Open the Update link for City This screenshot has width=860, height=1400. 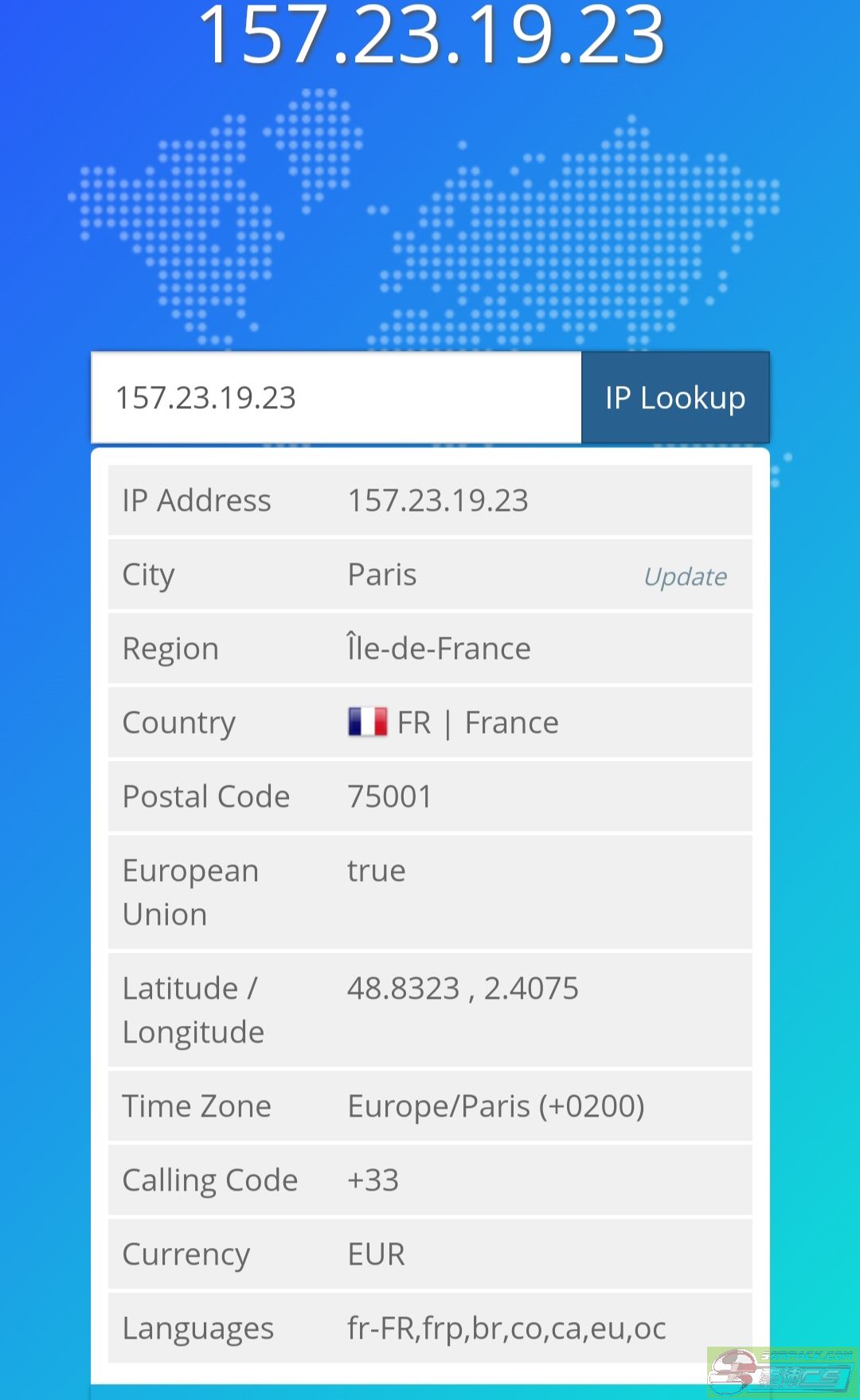click(x=685, y=576)
